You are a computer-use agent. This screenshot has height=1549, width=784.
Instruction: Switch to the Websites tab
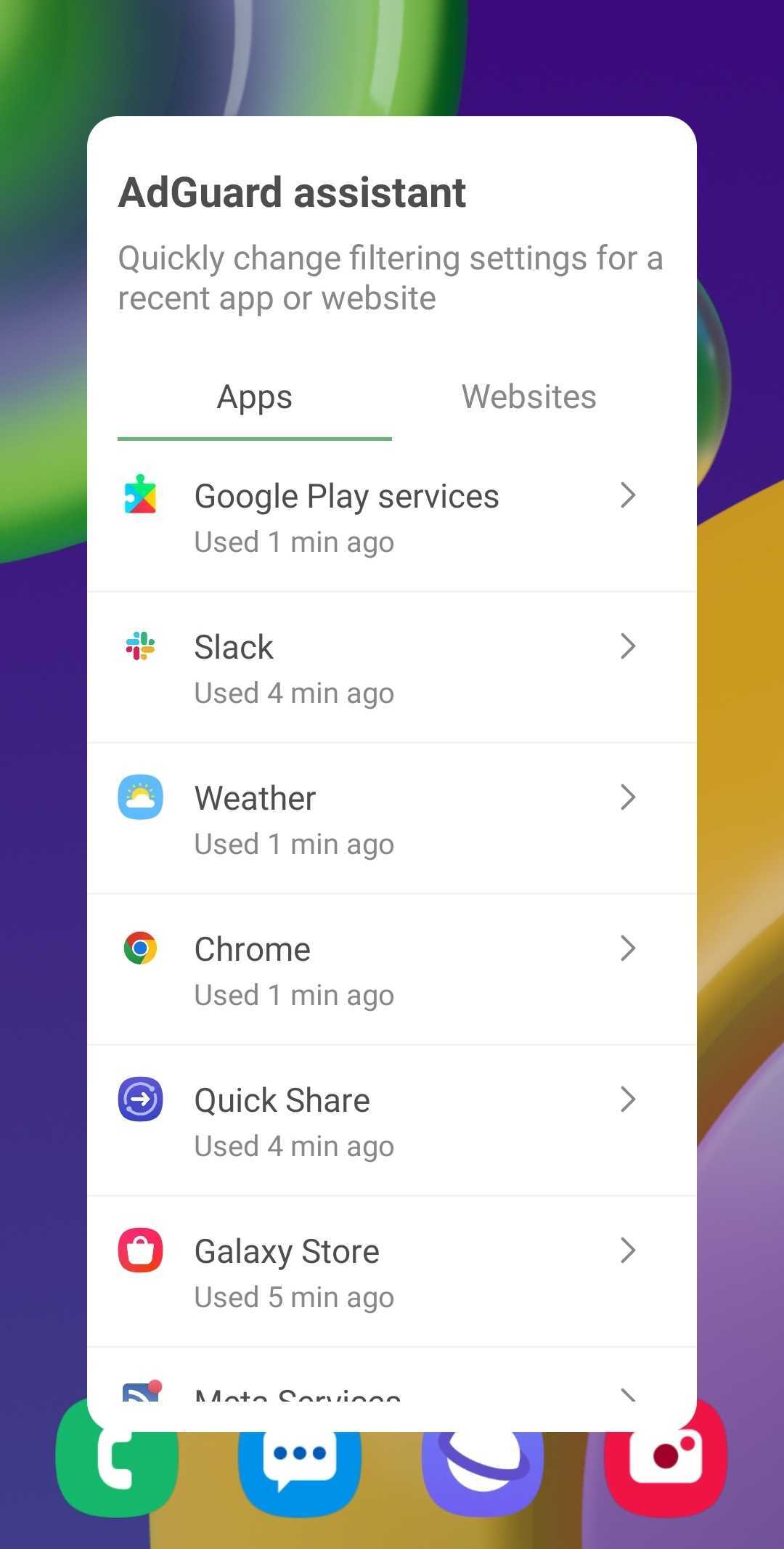coord(528,397)
